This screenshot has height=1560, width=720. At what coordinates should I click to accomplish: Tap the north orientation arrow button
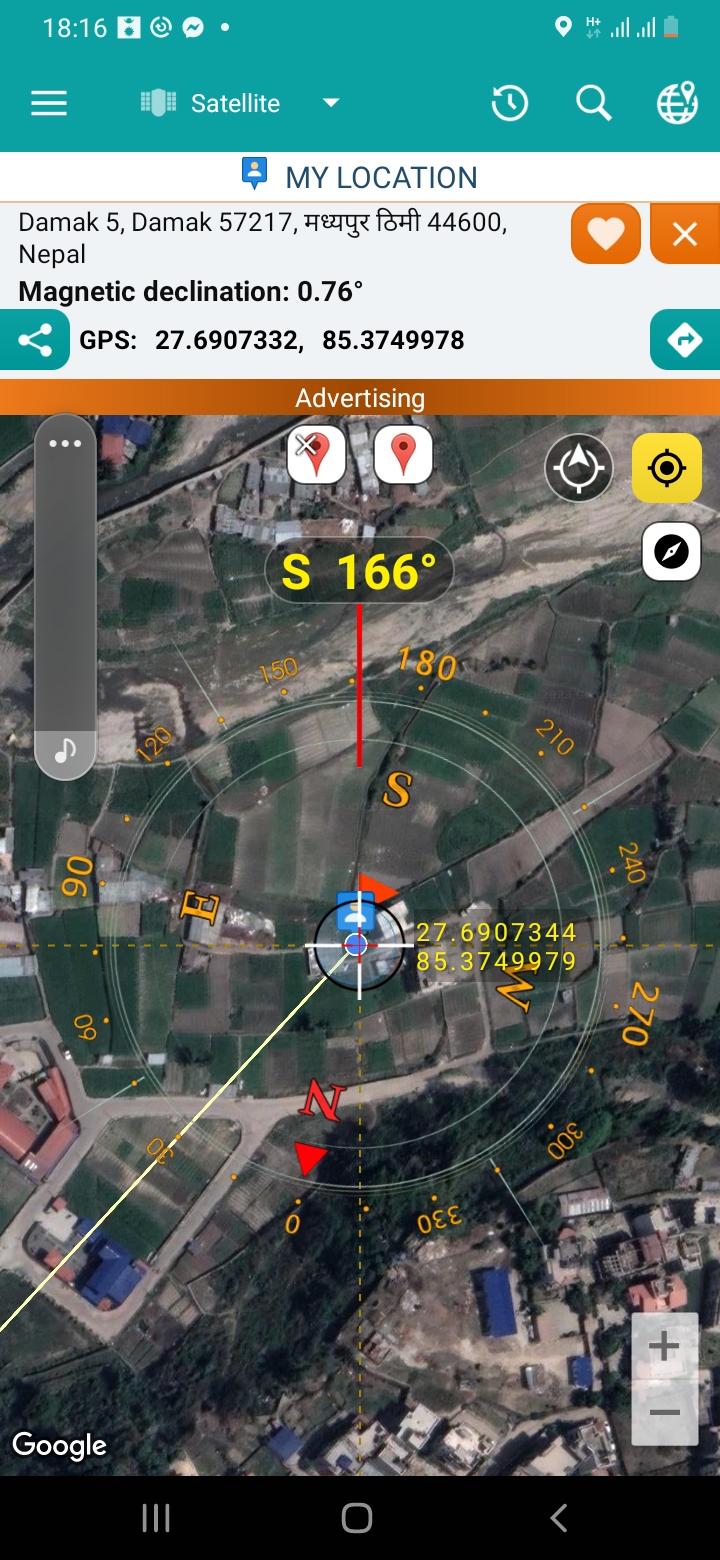pos(578,467)
